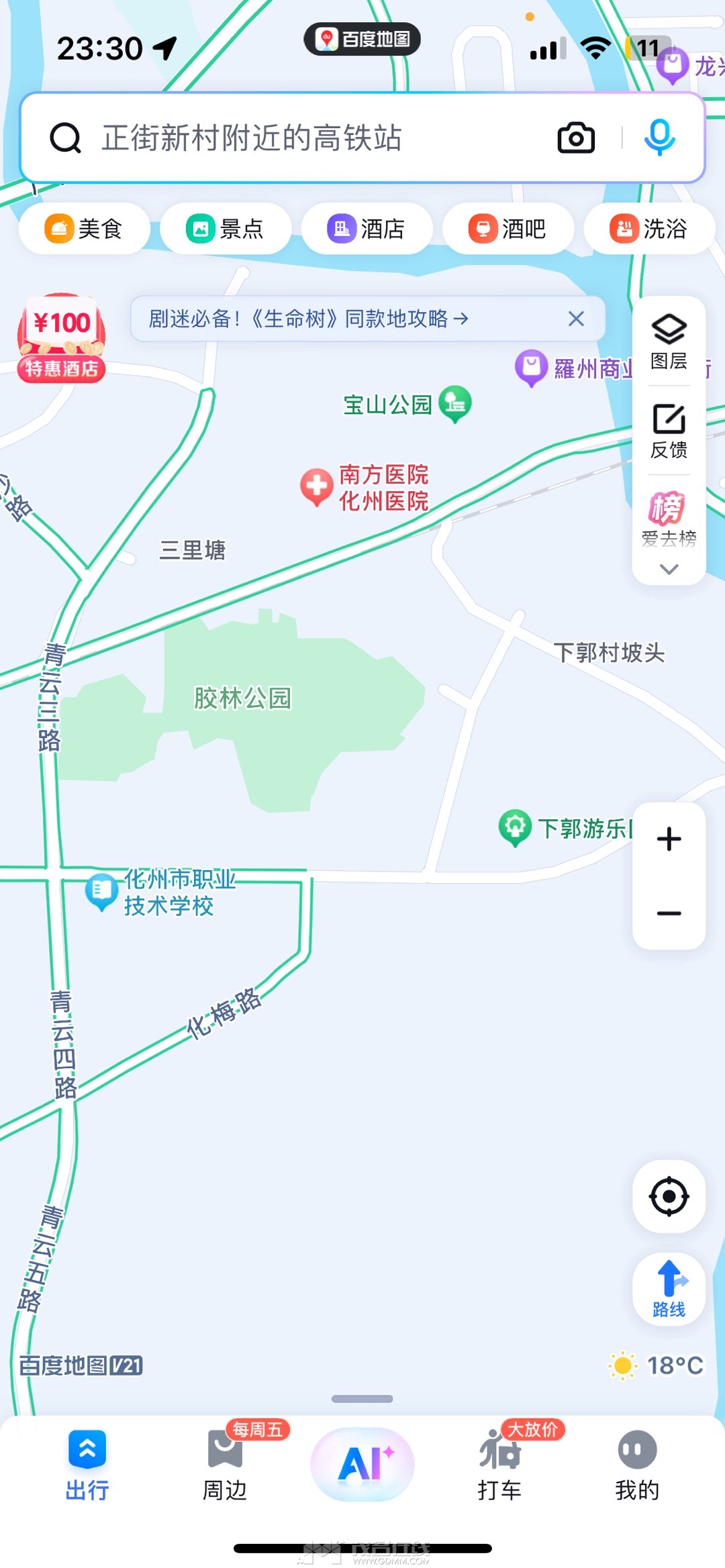The width and height of the screenshot is (725, 1568).
Task: Select the 美食 category chip
Action: click(x=84, y=229)
